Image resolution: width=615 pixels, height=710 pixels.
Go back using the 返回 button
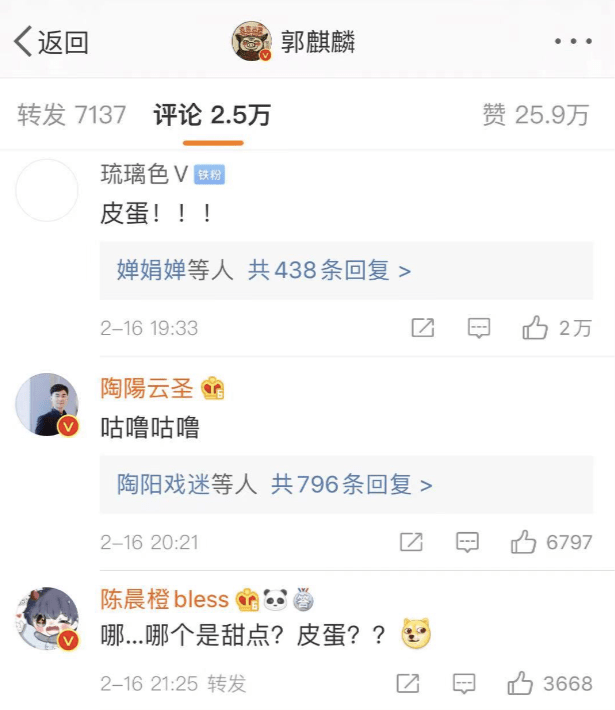pos(51,42)
